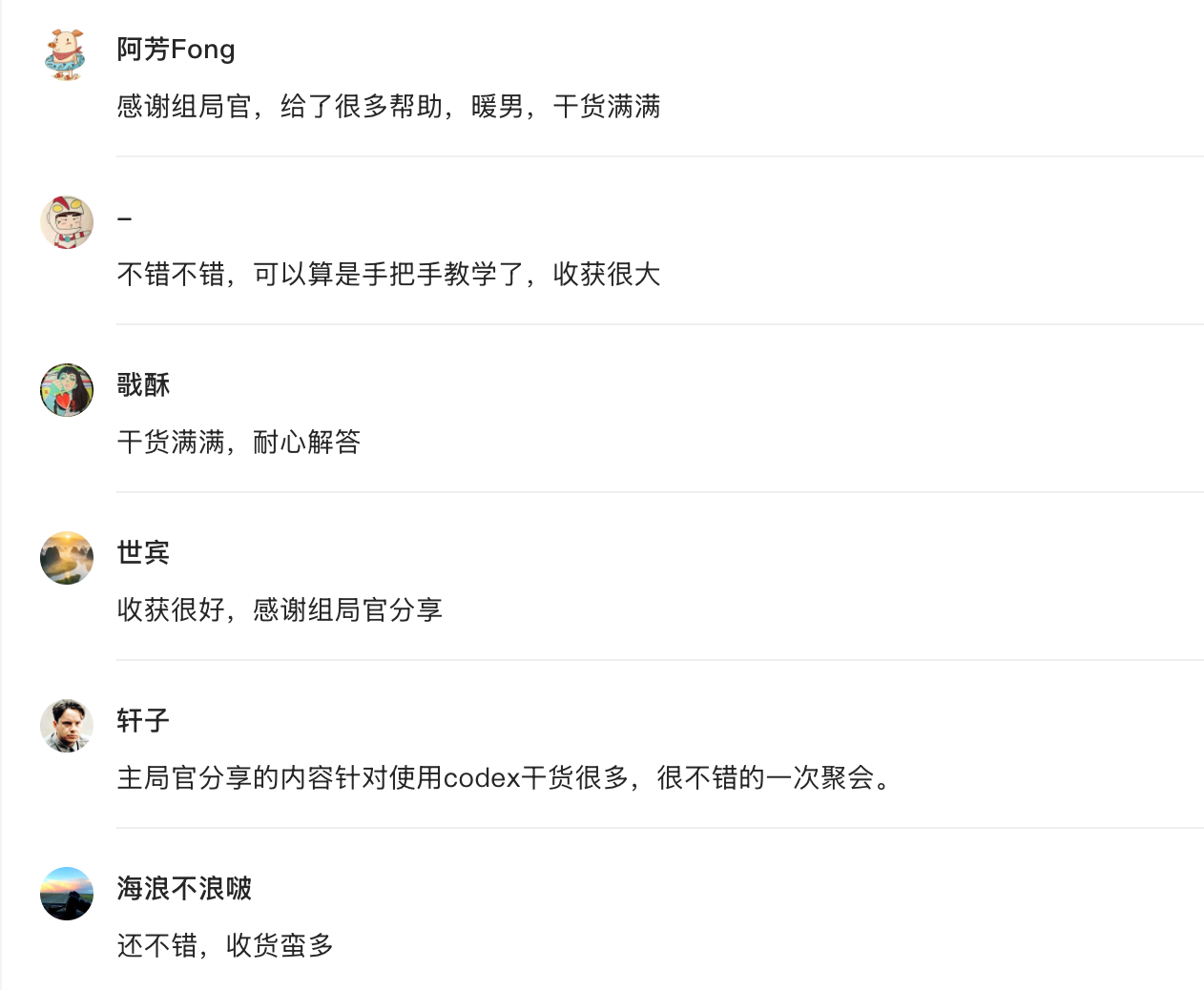Tap 轩子's profile avatar
The width and height of the screenshot is (1204, 990).
67,726
